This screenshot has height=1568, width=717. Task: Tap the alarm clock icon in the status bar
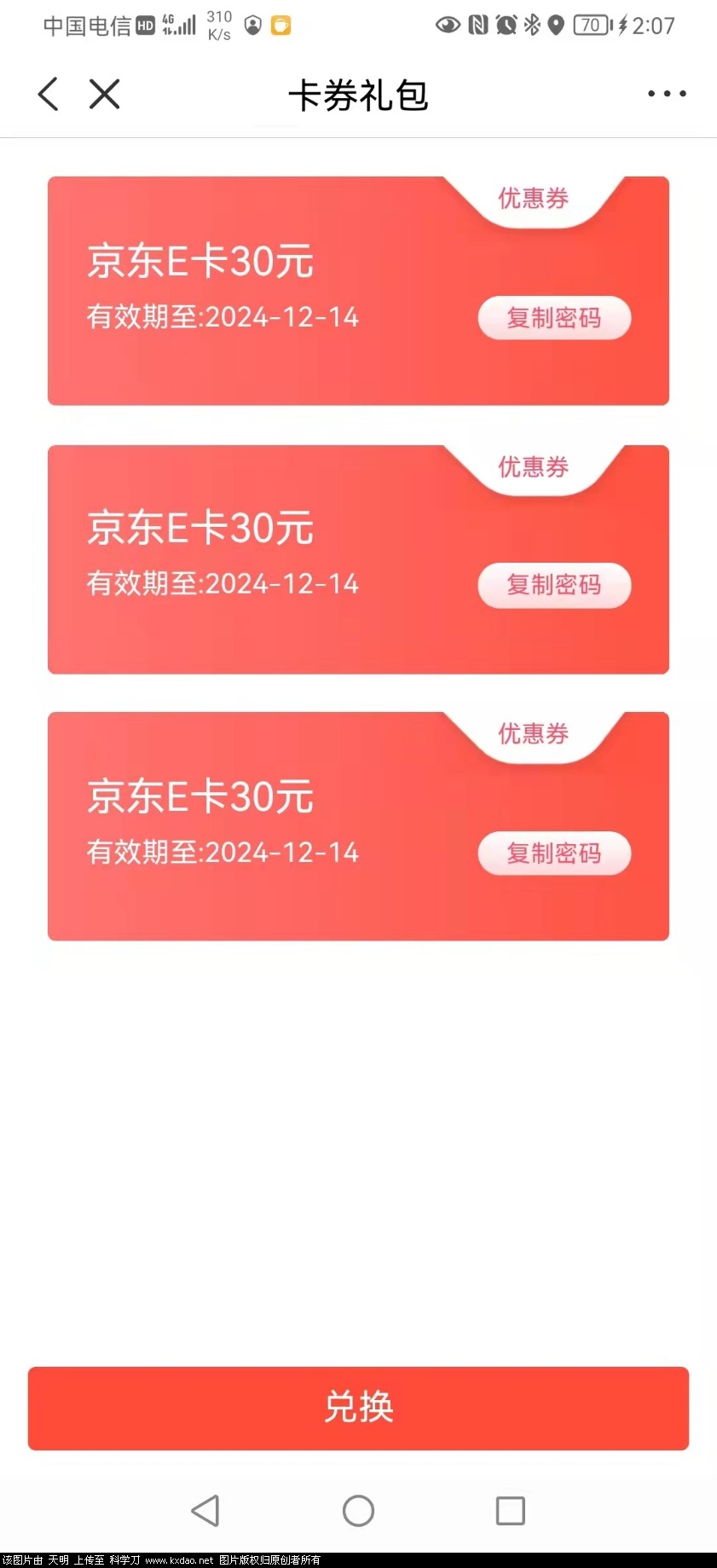[x=506, y=25]
